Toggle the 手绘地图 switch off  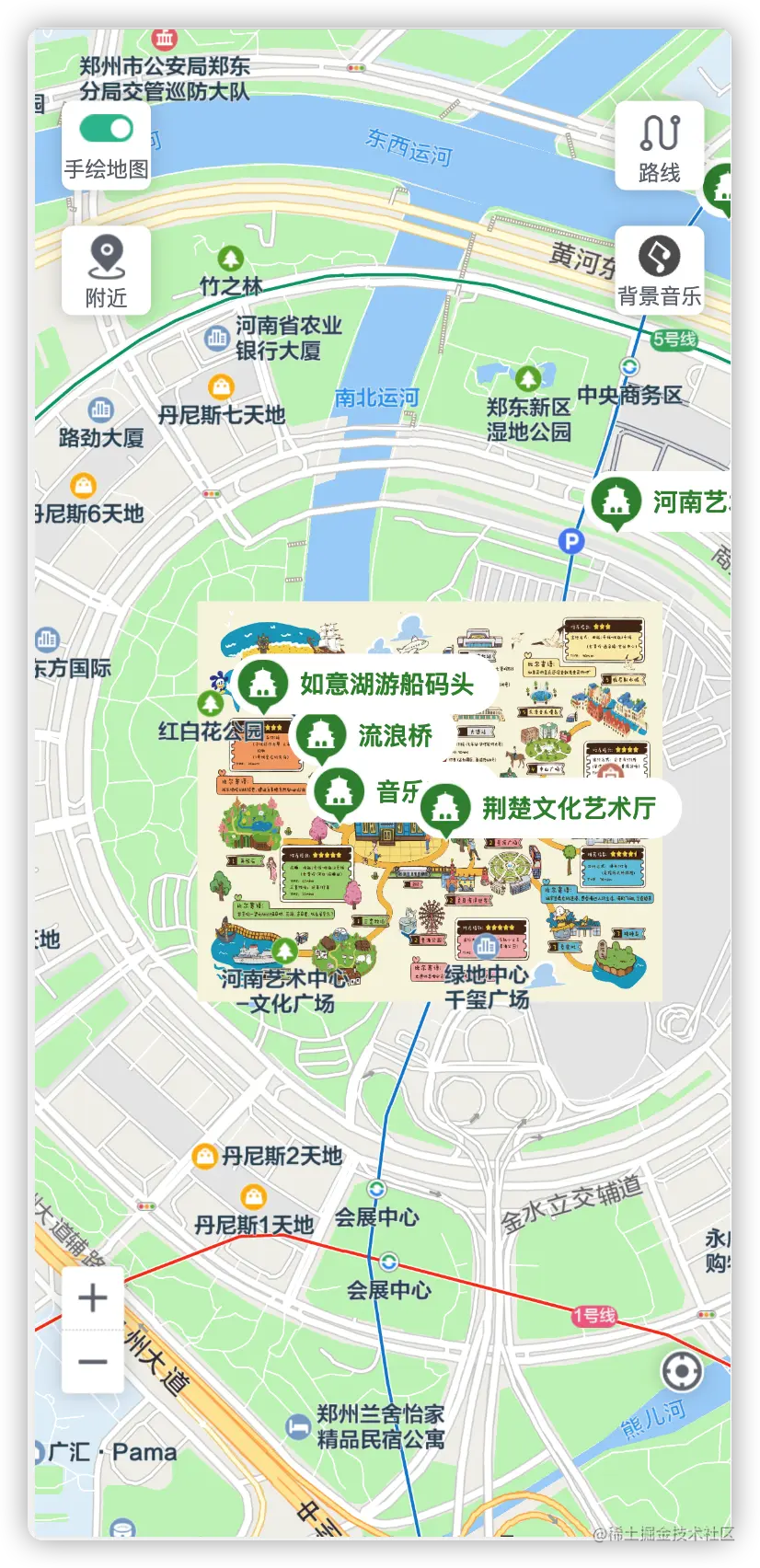coord(107,128)
